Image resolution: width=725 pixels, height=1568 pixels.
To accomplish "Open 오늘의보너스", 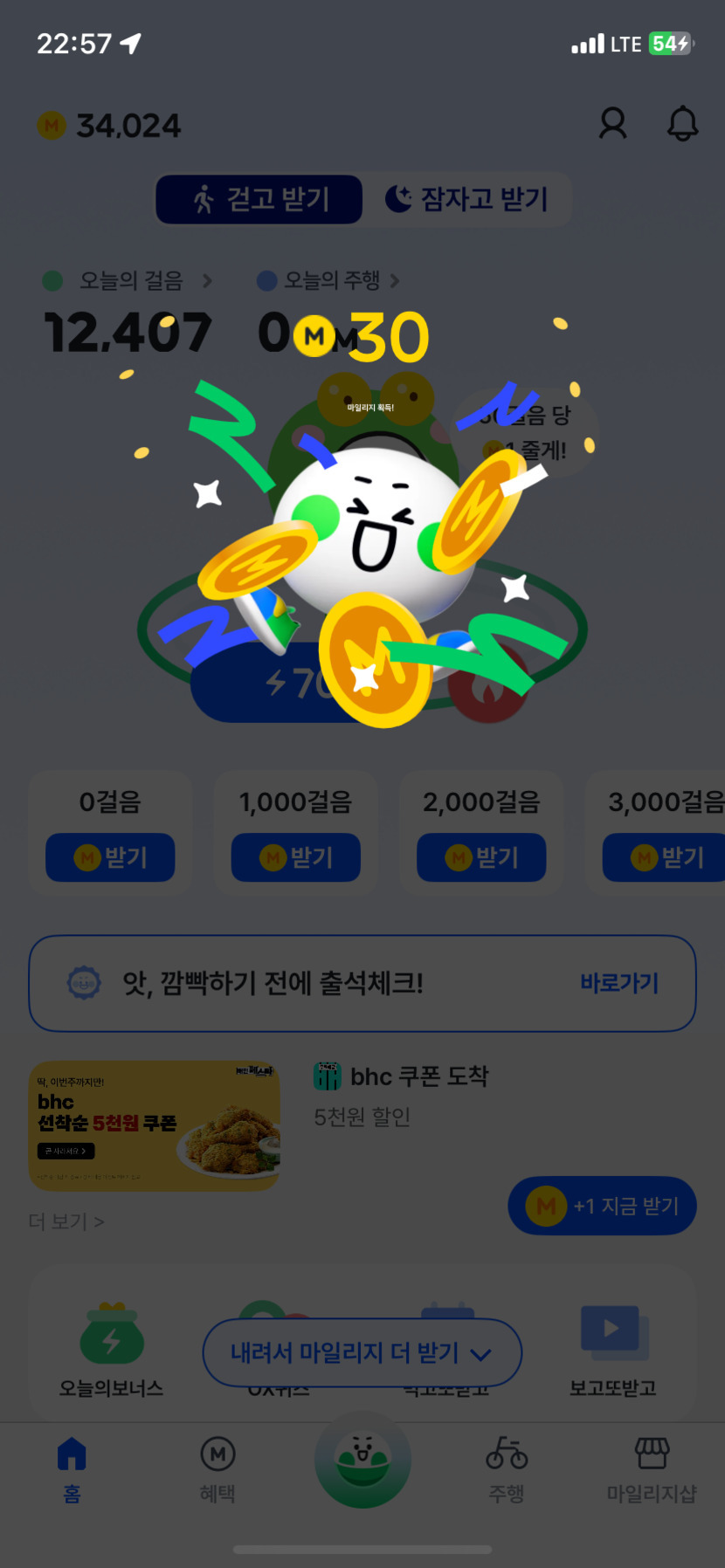I will 111,1349.
